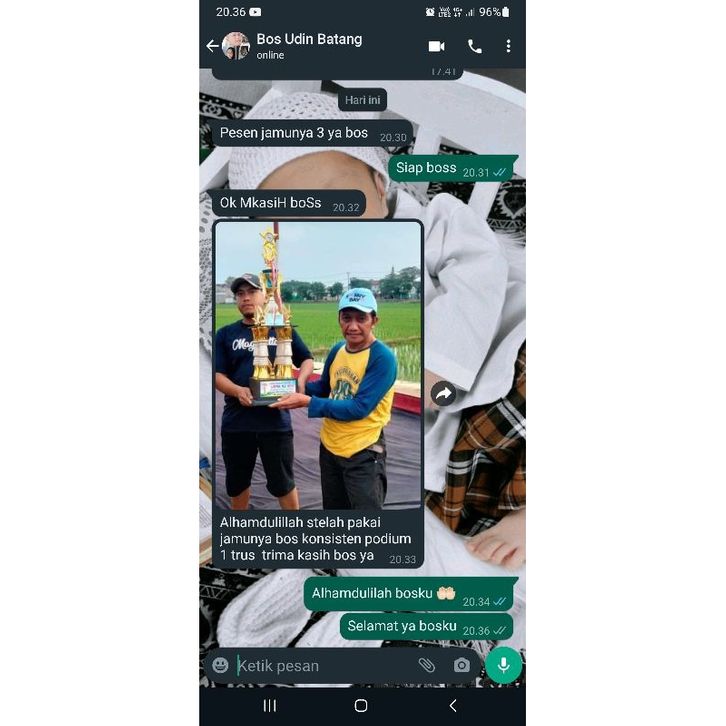
Task: Go back to the chat list
Action: [212, 46]
